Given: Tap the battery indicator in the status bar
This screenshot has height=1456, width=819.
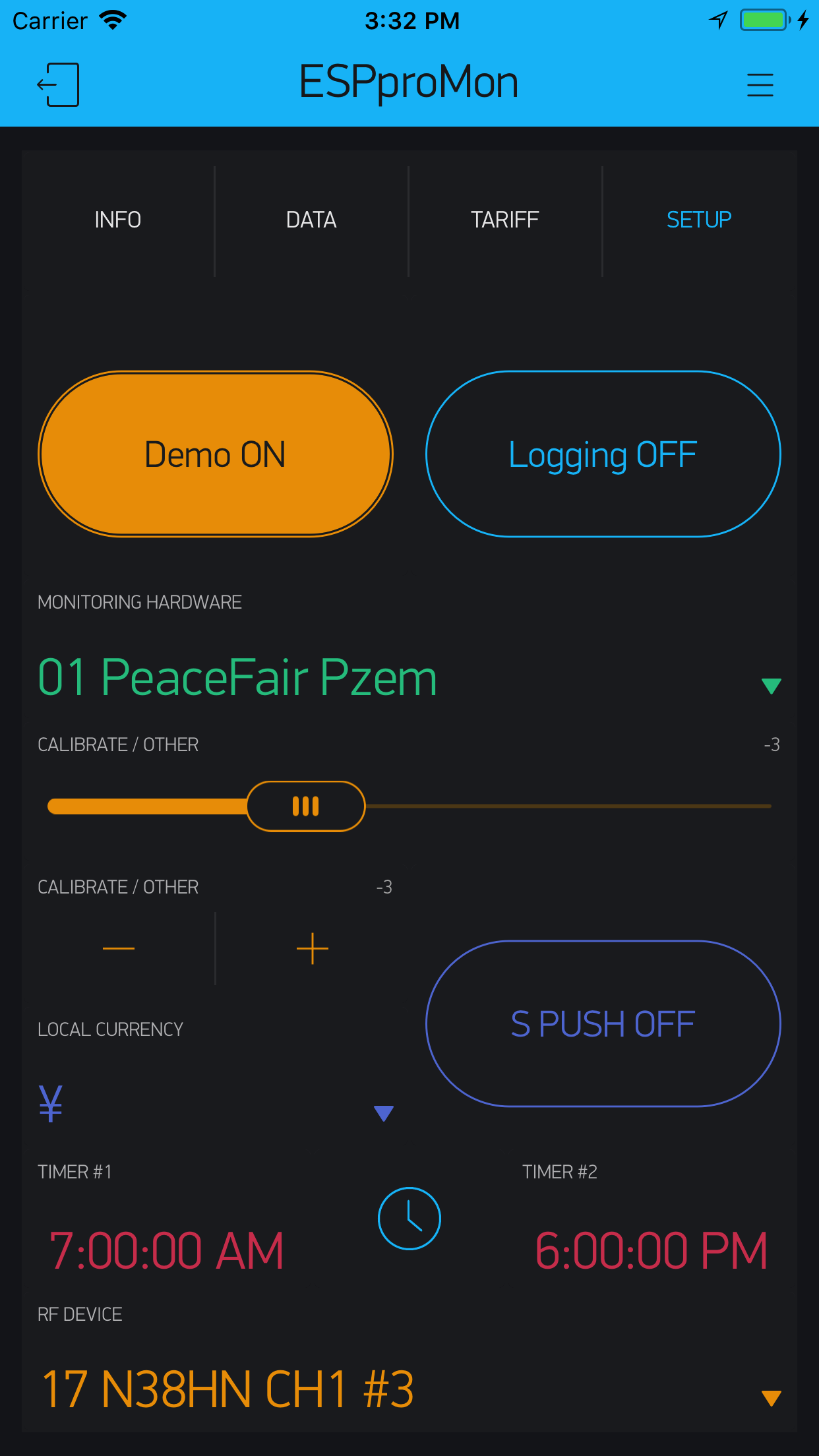Looking at the screenshot, I should (764, 20).
